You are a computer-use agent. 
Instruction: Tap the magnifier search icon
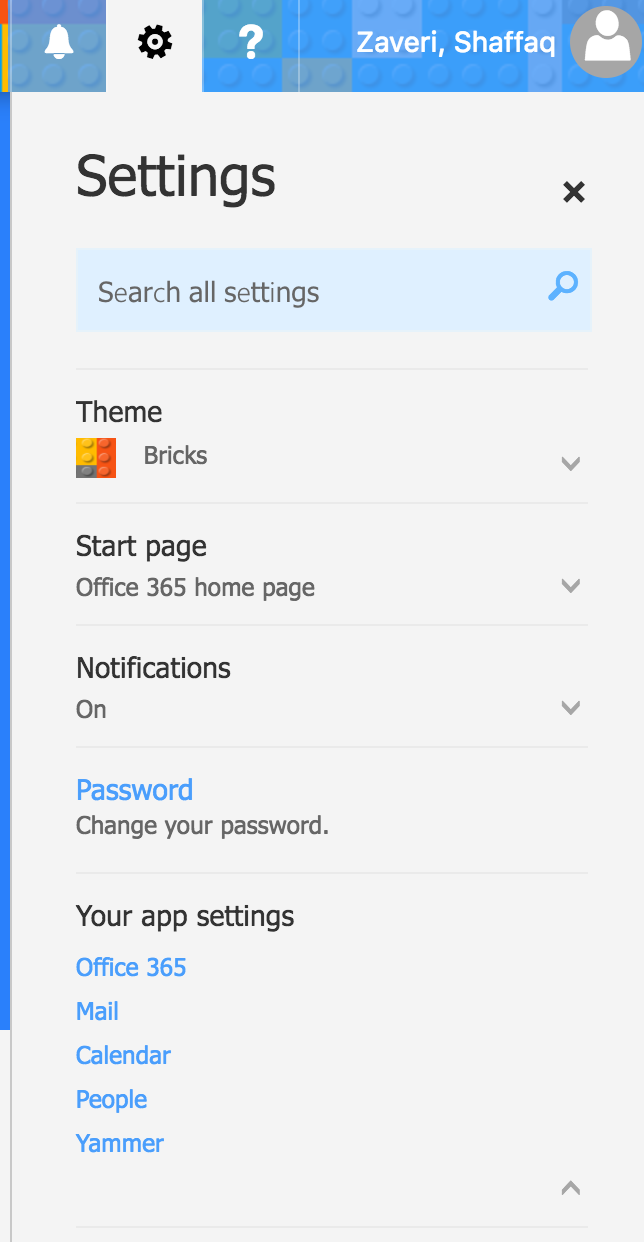pyautogui.click(x=563, y=287)
